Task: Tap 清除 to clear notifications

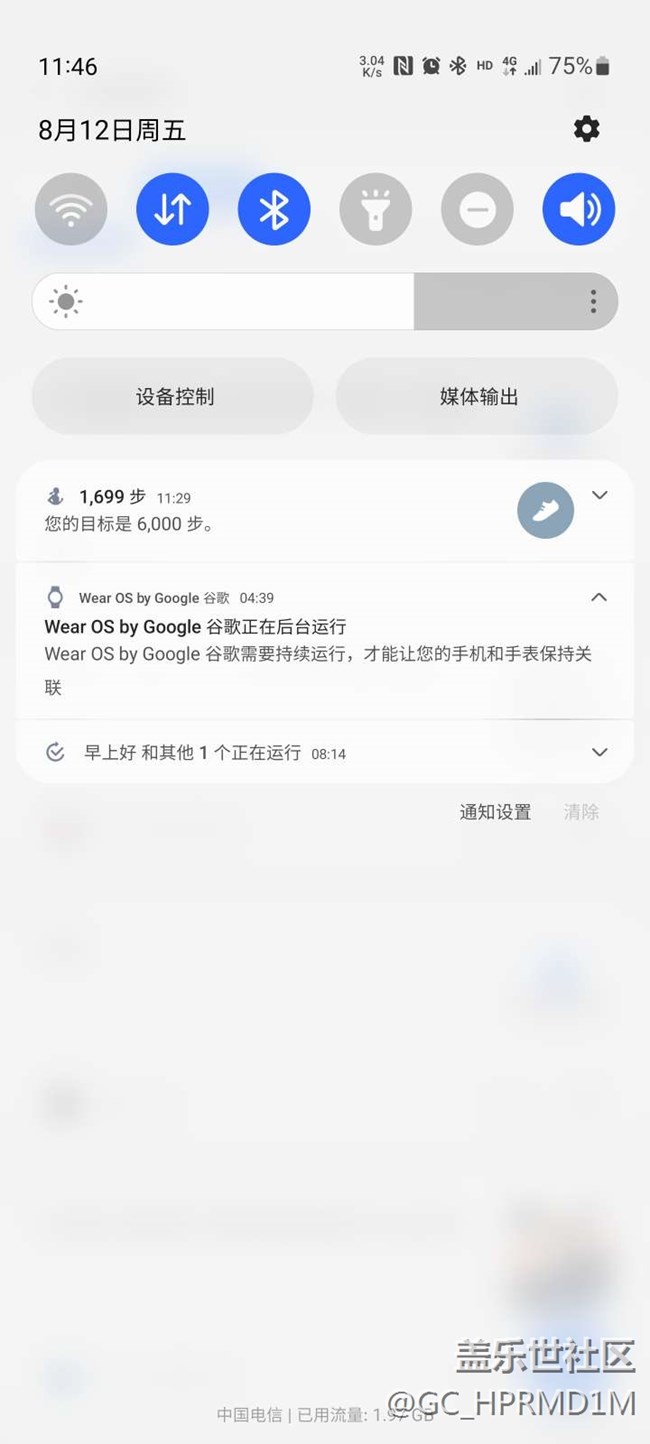Action: pos(581,812)
